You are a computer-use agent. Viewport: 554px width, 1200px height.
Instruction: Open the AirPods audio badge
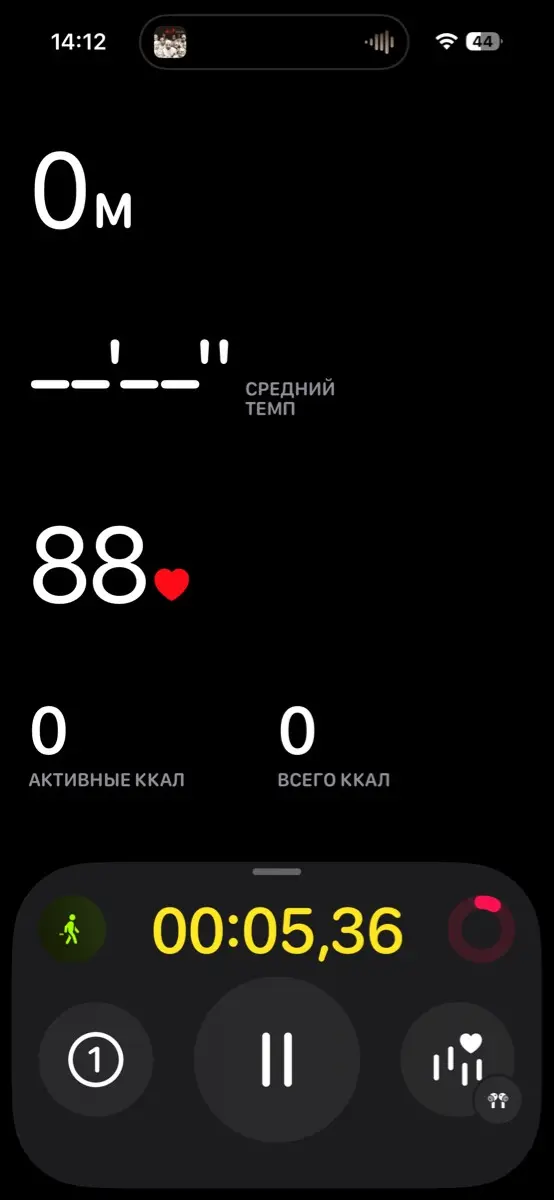pyautogui.click(x=497, y=1099)
